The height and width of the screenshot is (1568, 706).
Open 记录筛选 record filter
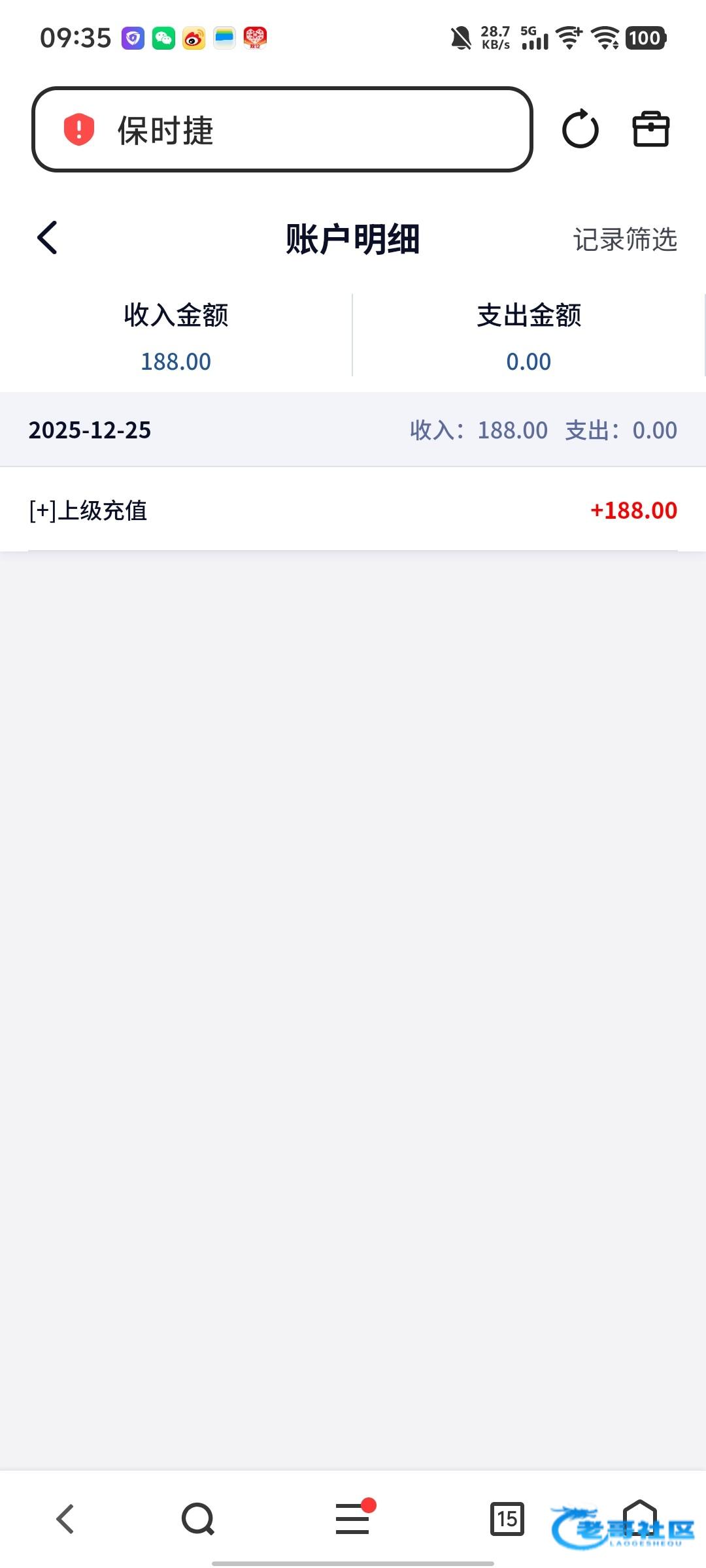(x=624, y=240)
